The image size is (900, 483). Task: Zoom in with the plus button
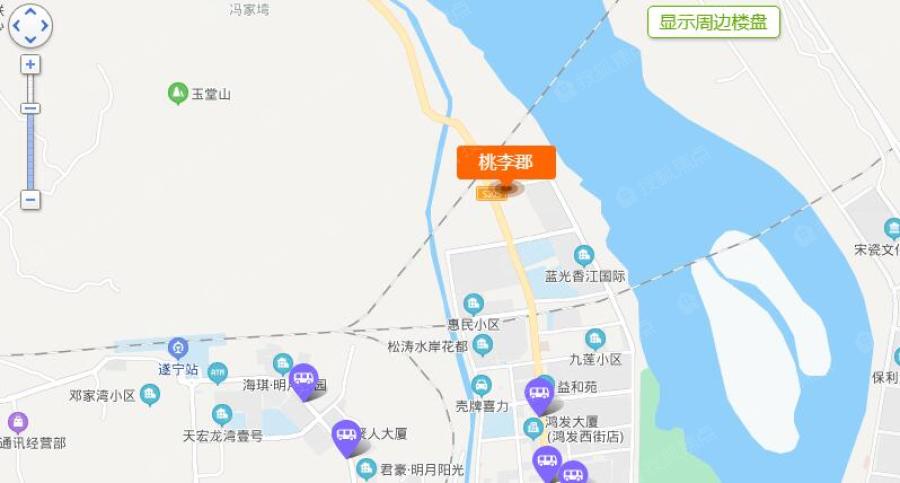pyautogui.click(x=30, y=65)
